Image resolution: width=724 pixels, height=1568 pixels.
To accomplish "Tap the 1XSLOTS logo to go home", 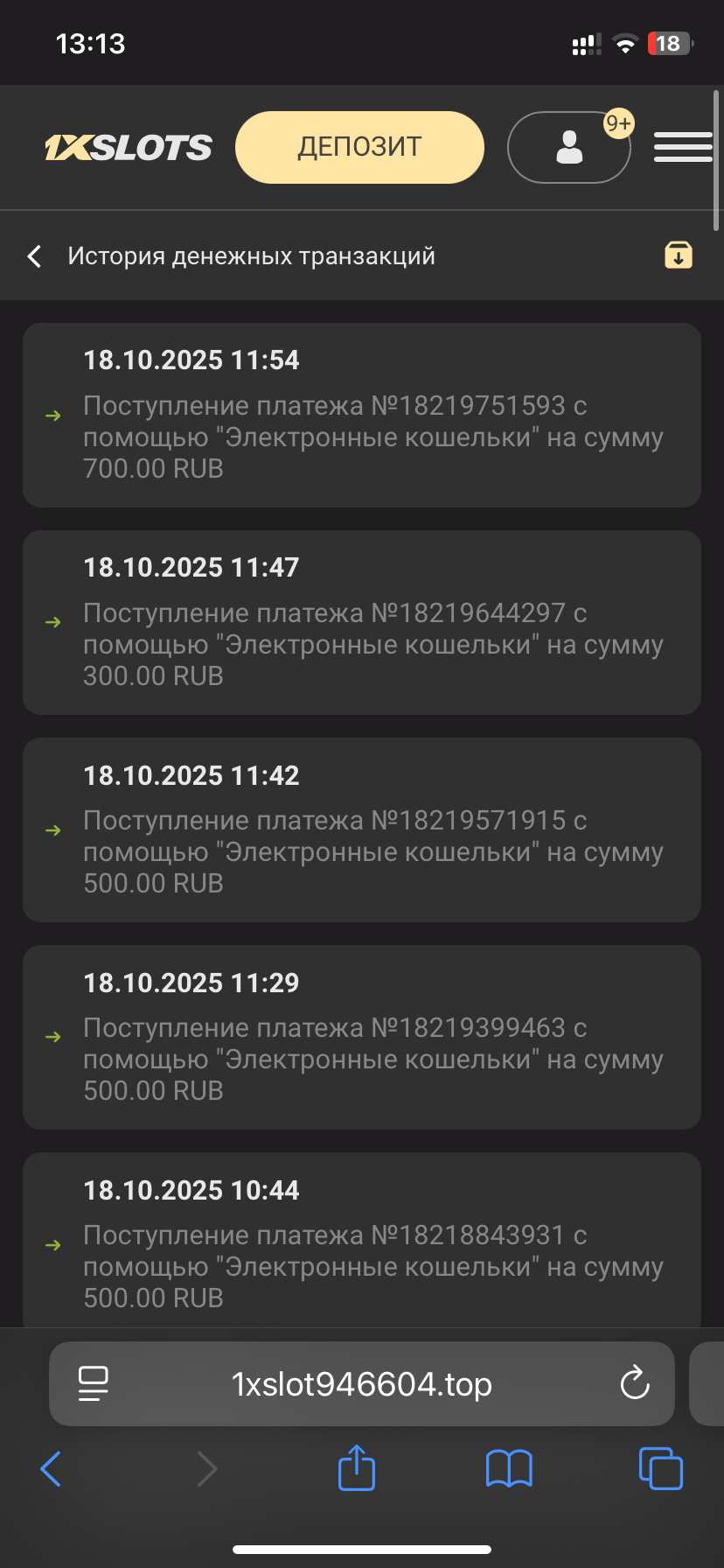I will 129,148.
